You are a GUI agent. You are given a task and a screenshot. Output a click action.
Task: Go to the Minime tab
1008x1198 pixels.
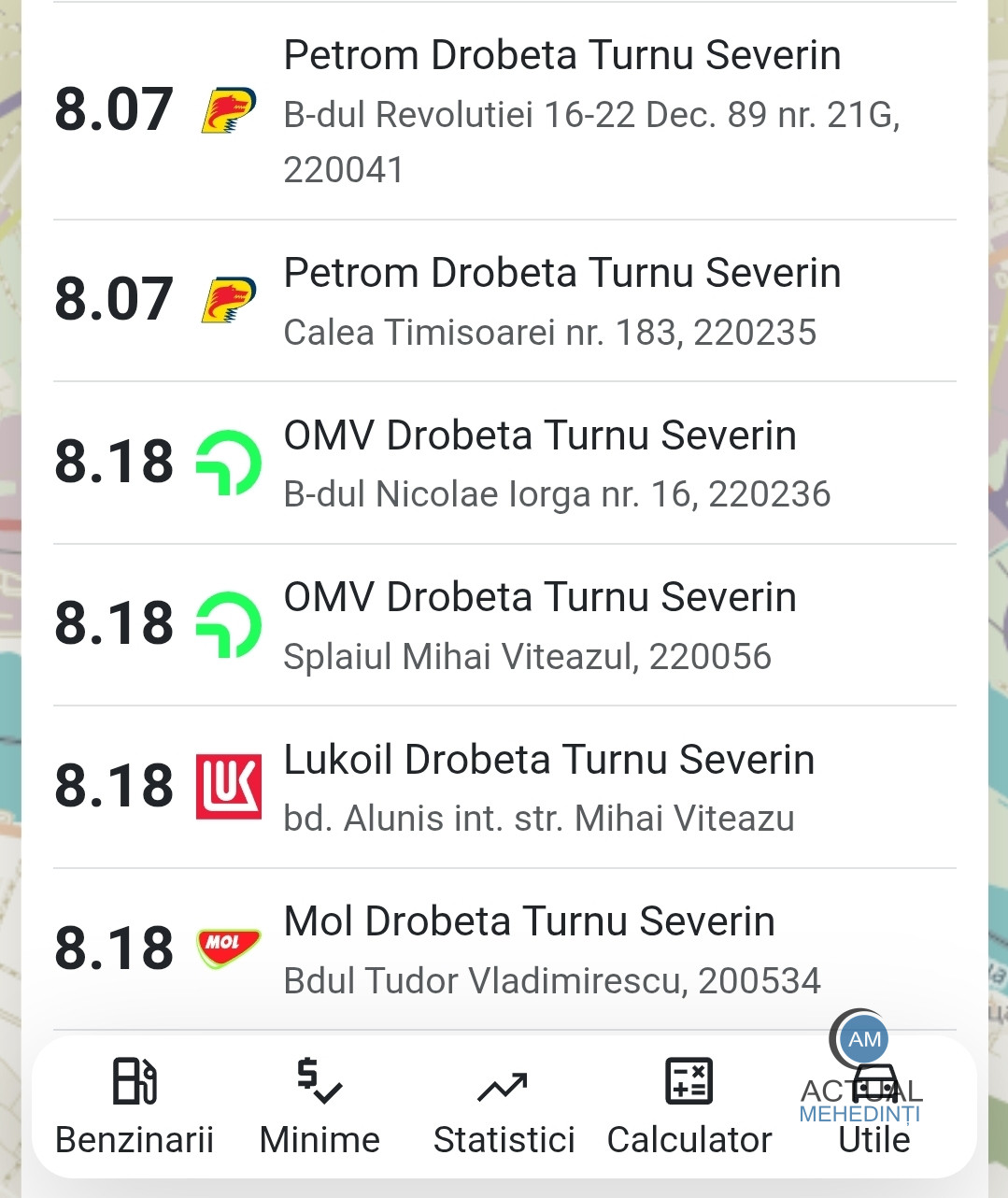pyautogui.click(x=319, y=1107)
